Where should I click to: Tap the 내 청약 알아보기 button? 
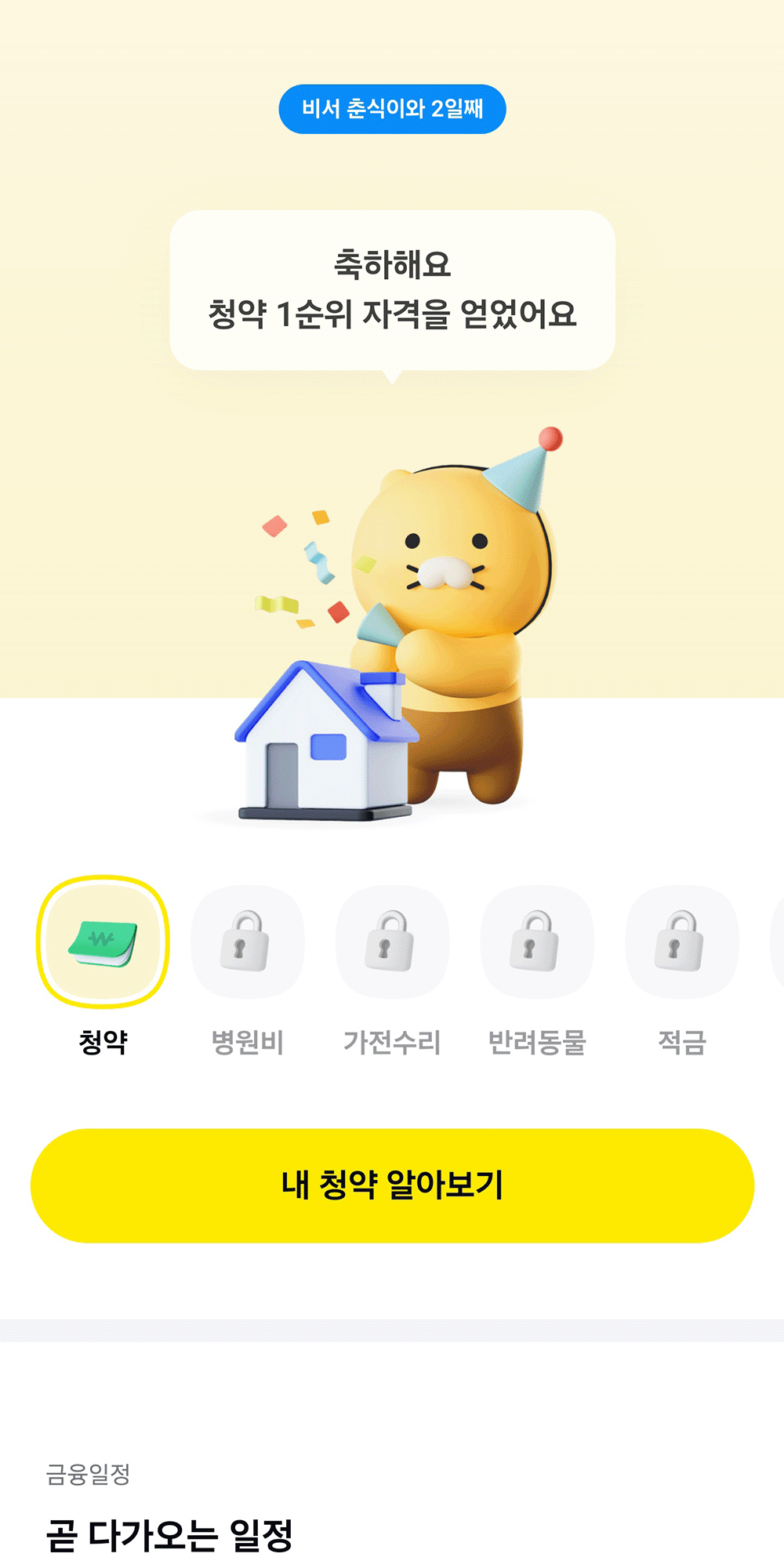coord(392,1185)
